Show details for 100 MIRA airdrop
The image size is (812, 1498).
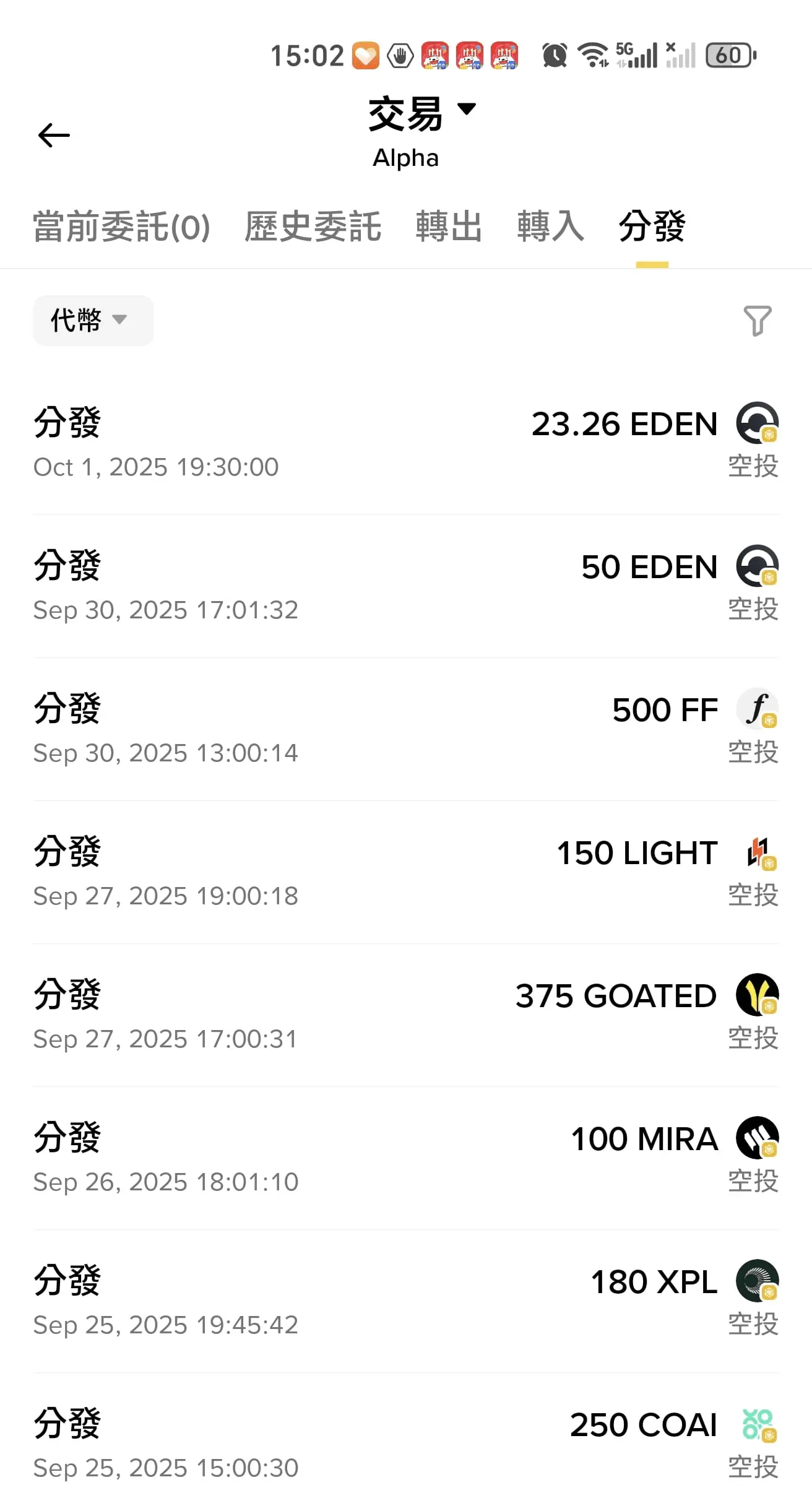pyautogui.click(x=406, y=1158)
